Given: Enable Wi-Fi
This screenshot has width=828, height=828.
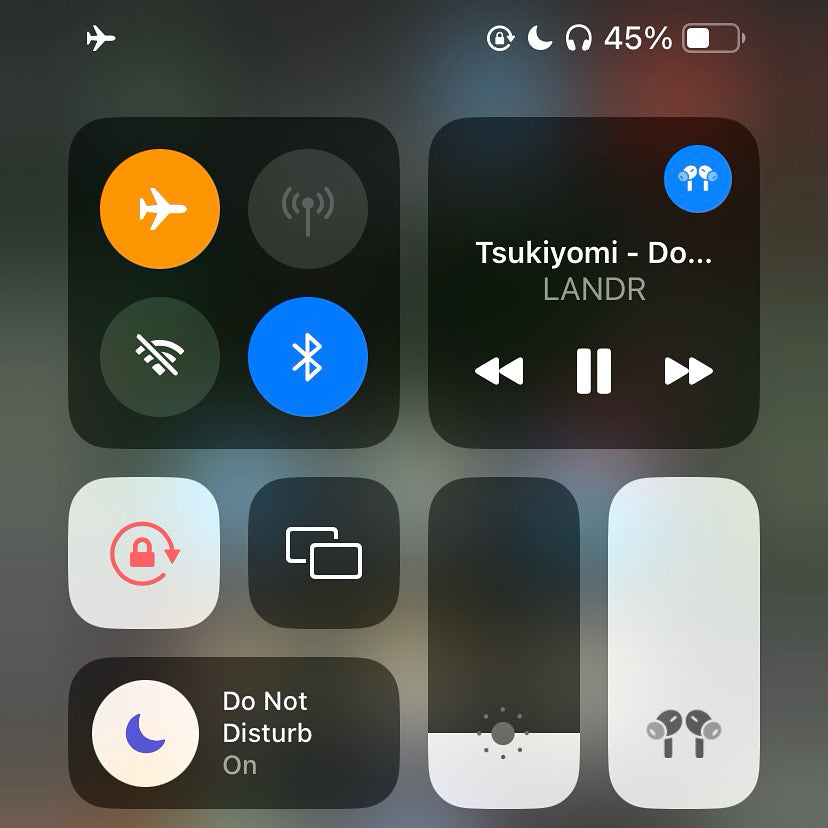Looking at the screenshot, I should coord(160,357).
